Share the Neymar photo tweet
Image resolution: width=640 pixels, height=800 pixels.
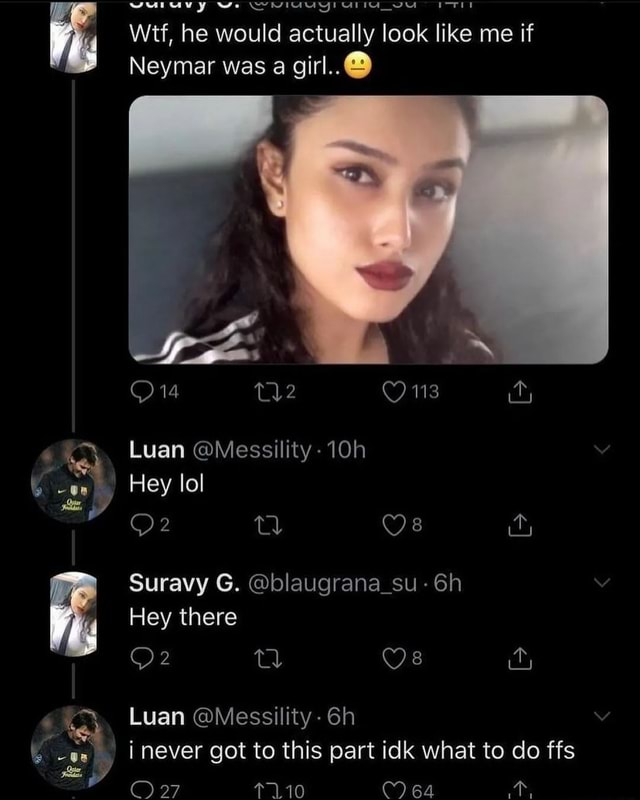519,392
